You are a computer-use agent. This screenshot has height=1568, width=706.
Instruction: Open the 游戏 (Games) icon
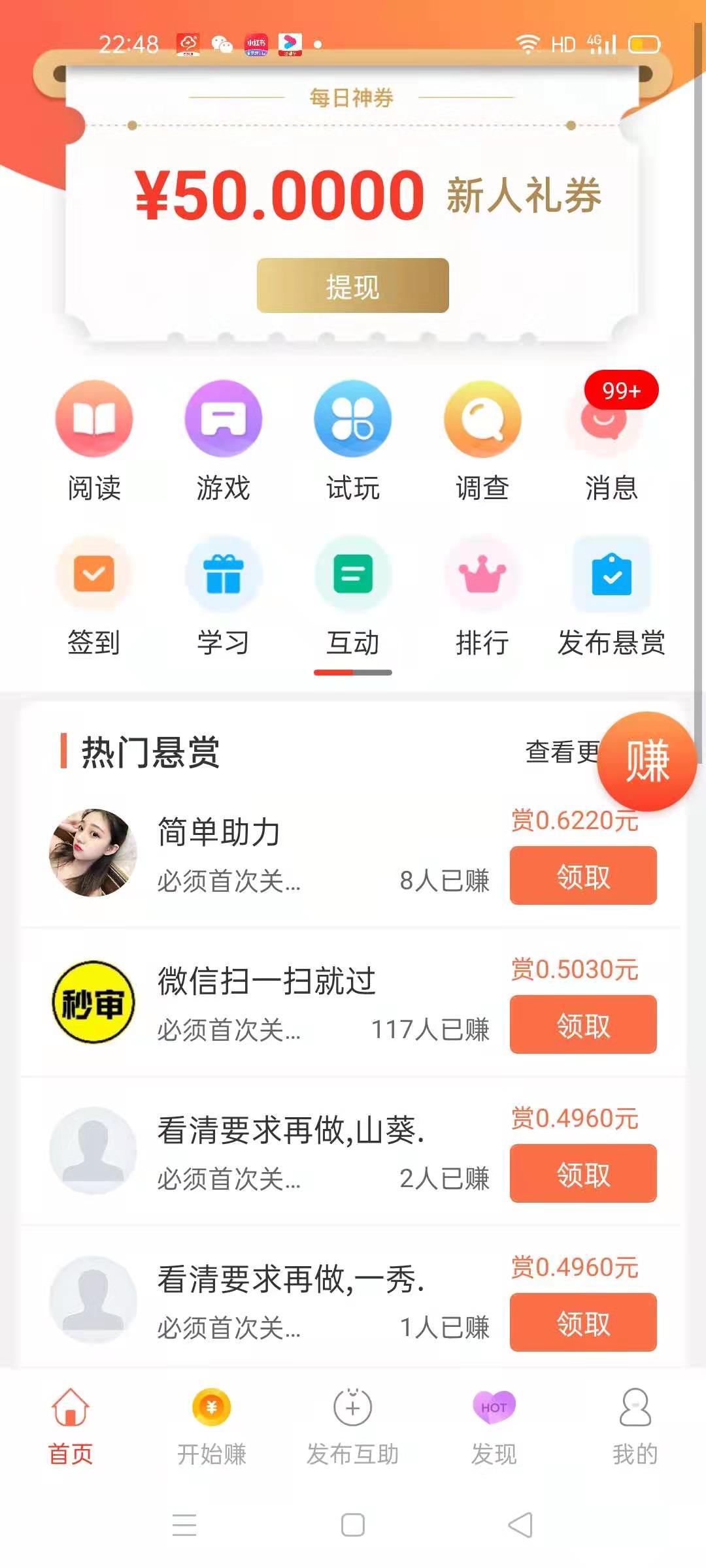click(223, 419)
